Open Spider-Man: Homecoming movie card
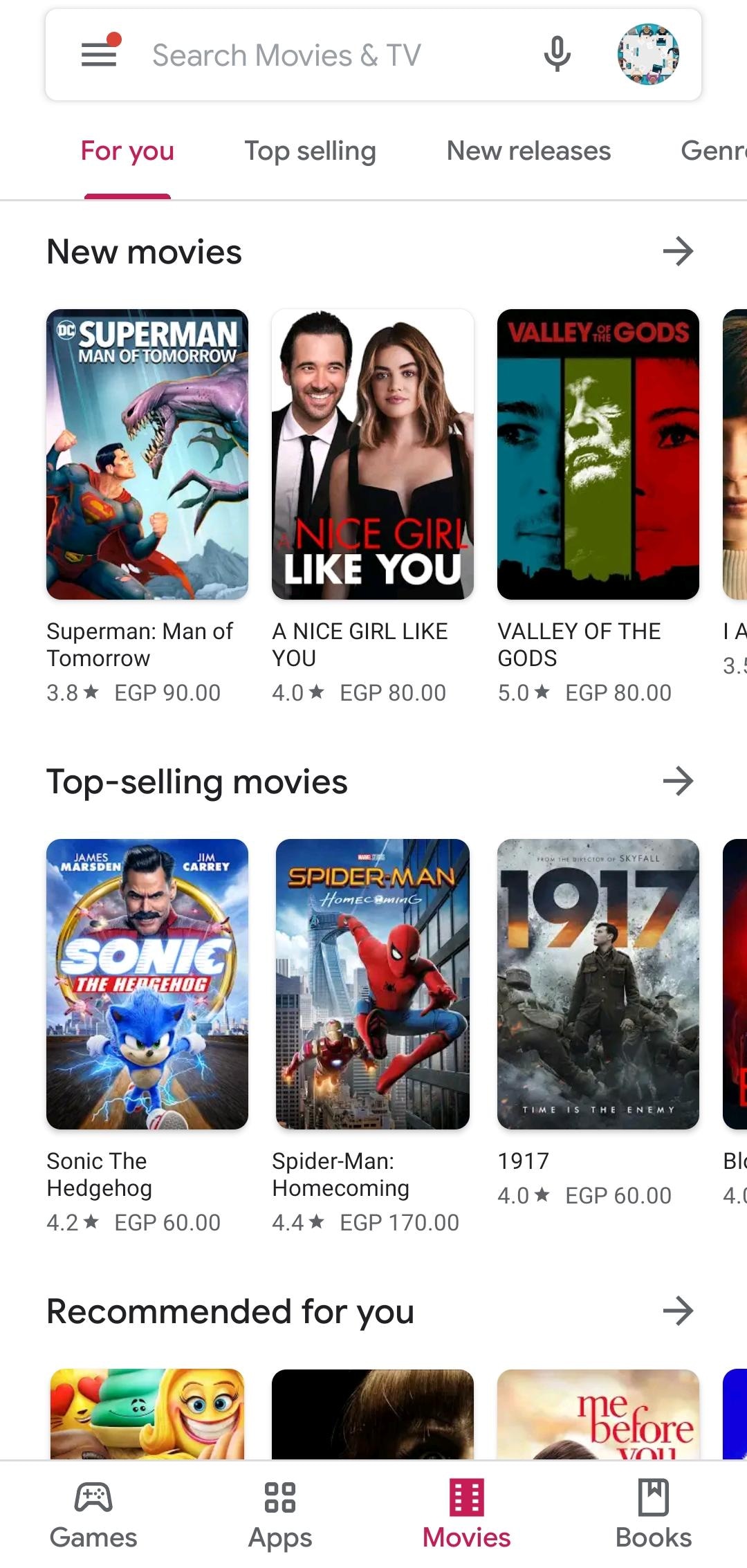Image resolution: width=747 pixels, height=1568 pixels. (x=373, y=984)
